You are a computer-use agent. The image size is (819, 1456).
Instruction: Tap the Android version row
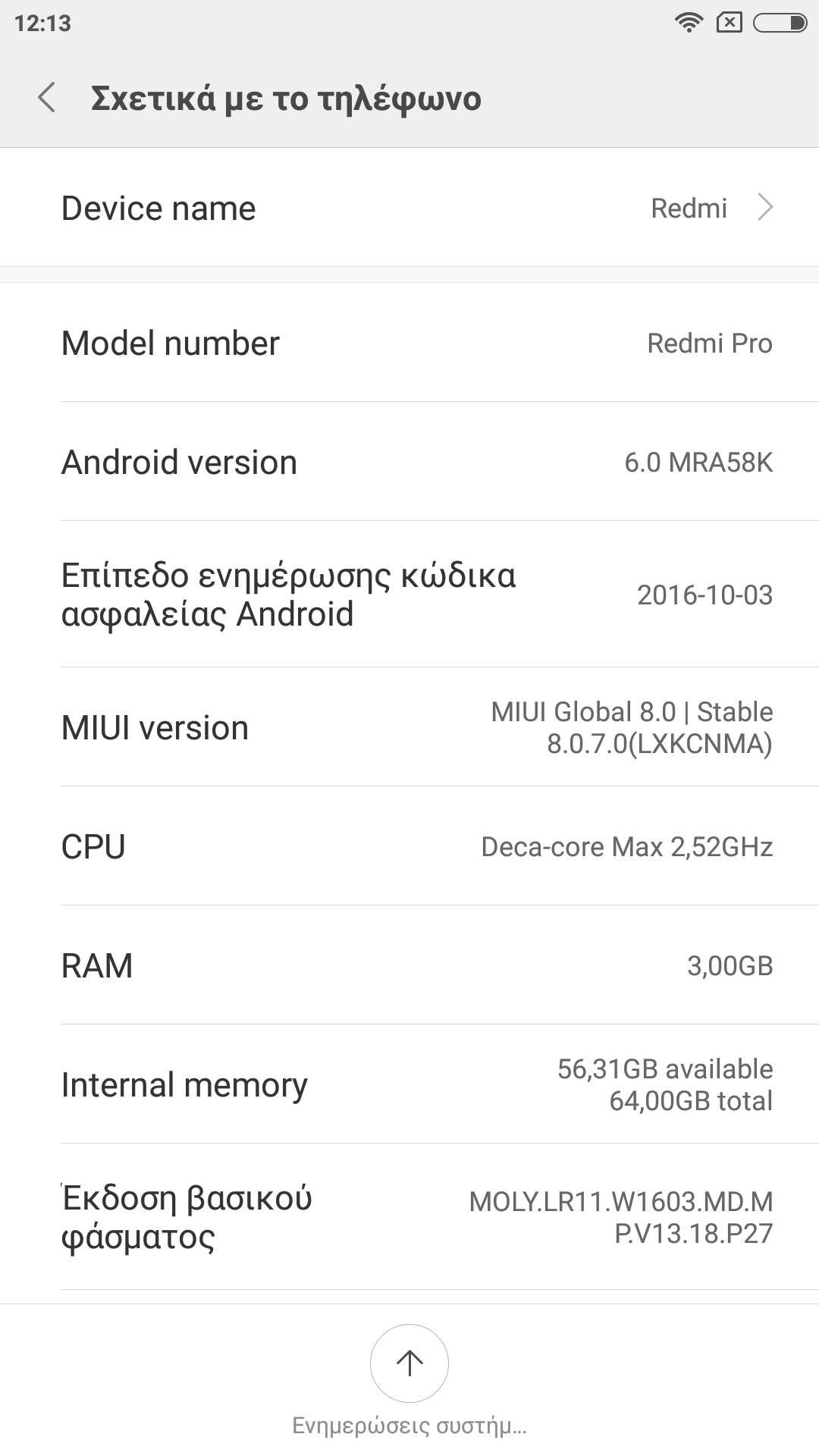pos(409,462)
